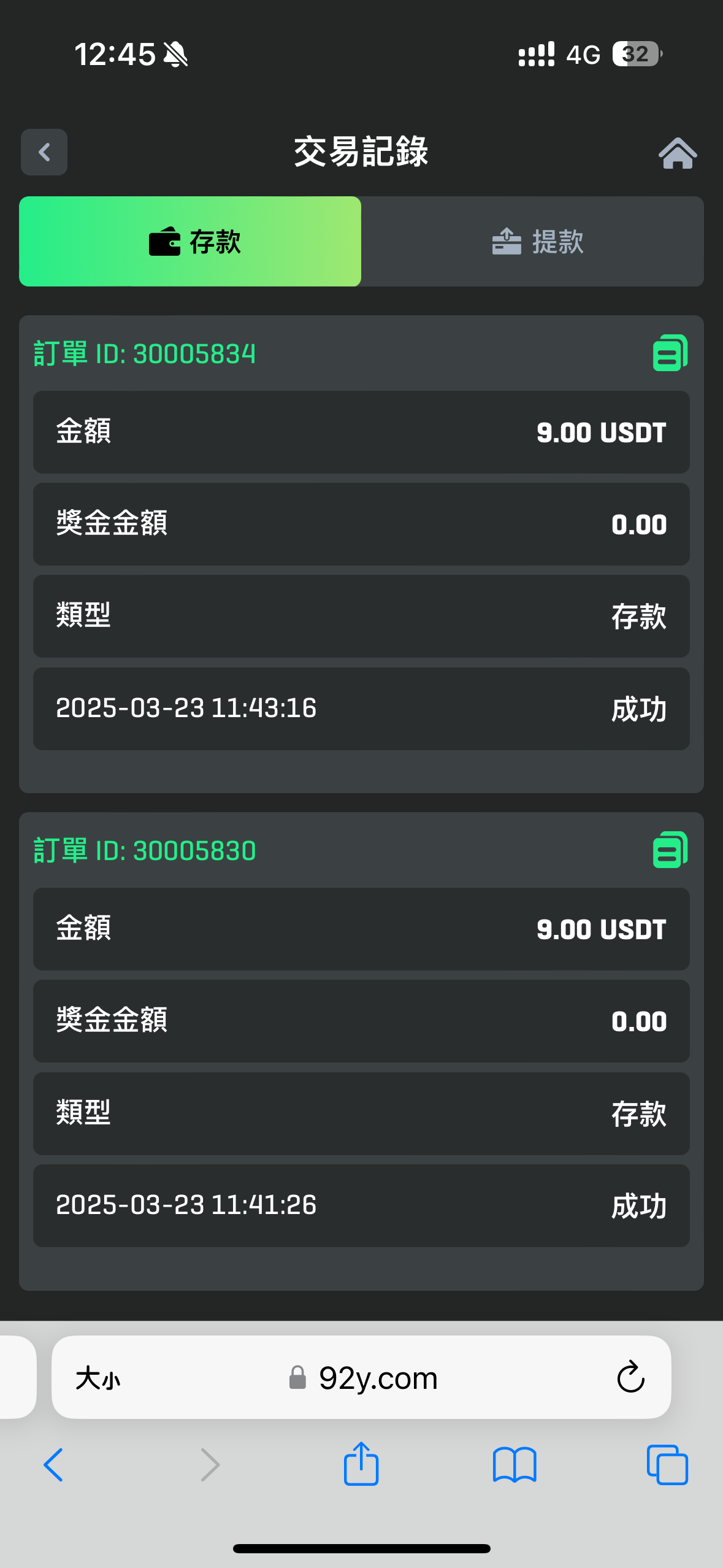Viewport: 723px width, 1568px height.
Task: Go back from the 交易記錄 page
Action: [44, 152]
